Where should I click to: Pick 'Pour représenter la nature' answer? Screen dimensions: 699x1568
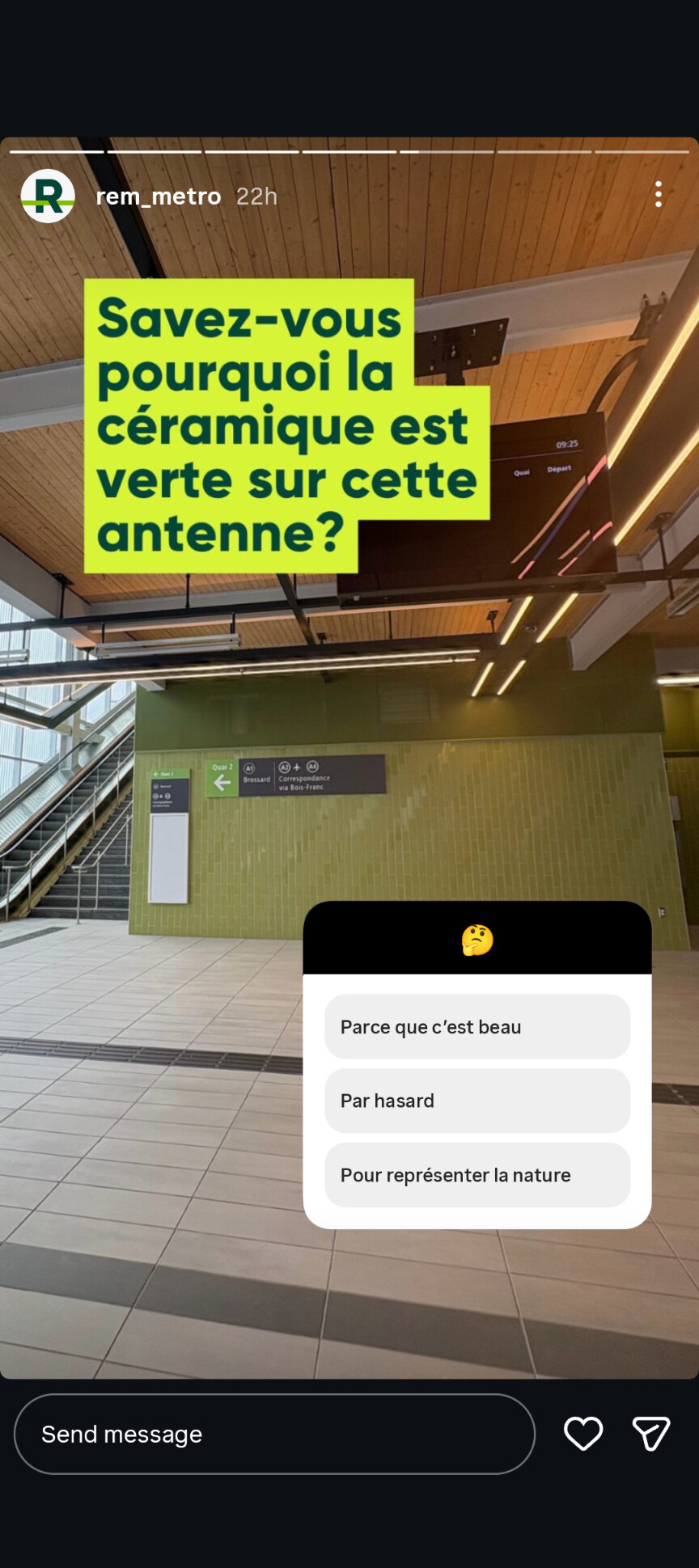[x=477, y=1174]
